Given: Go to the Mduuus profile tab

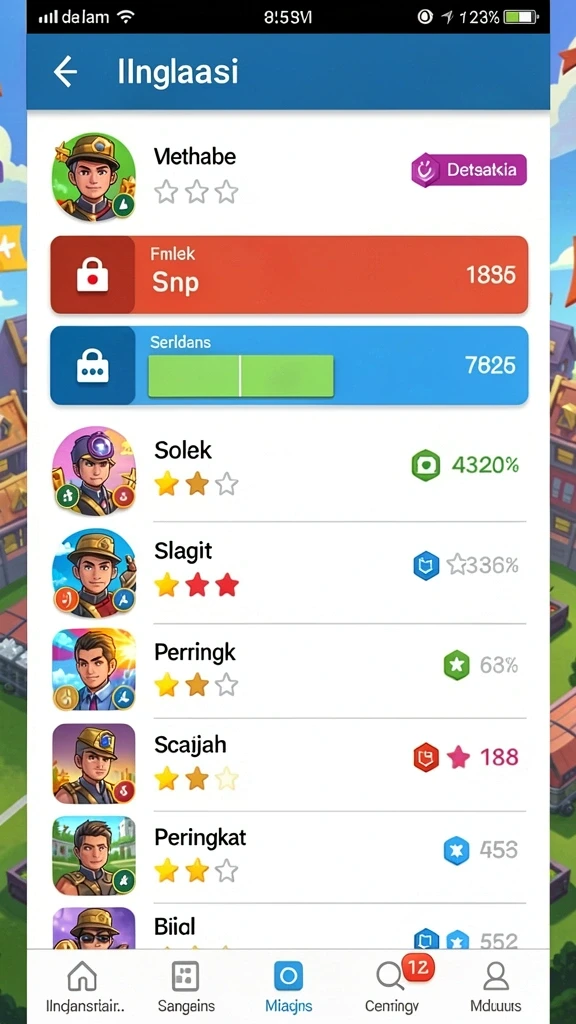Looking at the screenshot, I should coord(496,986).
